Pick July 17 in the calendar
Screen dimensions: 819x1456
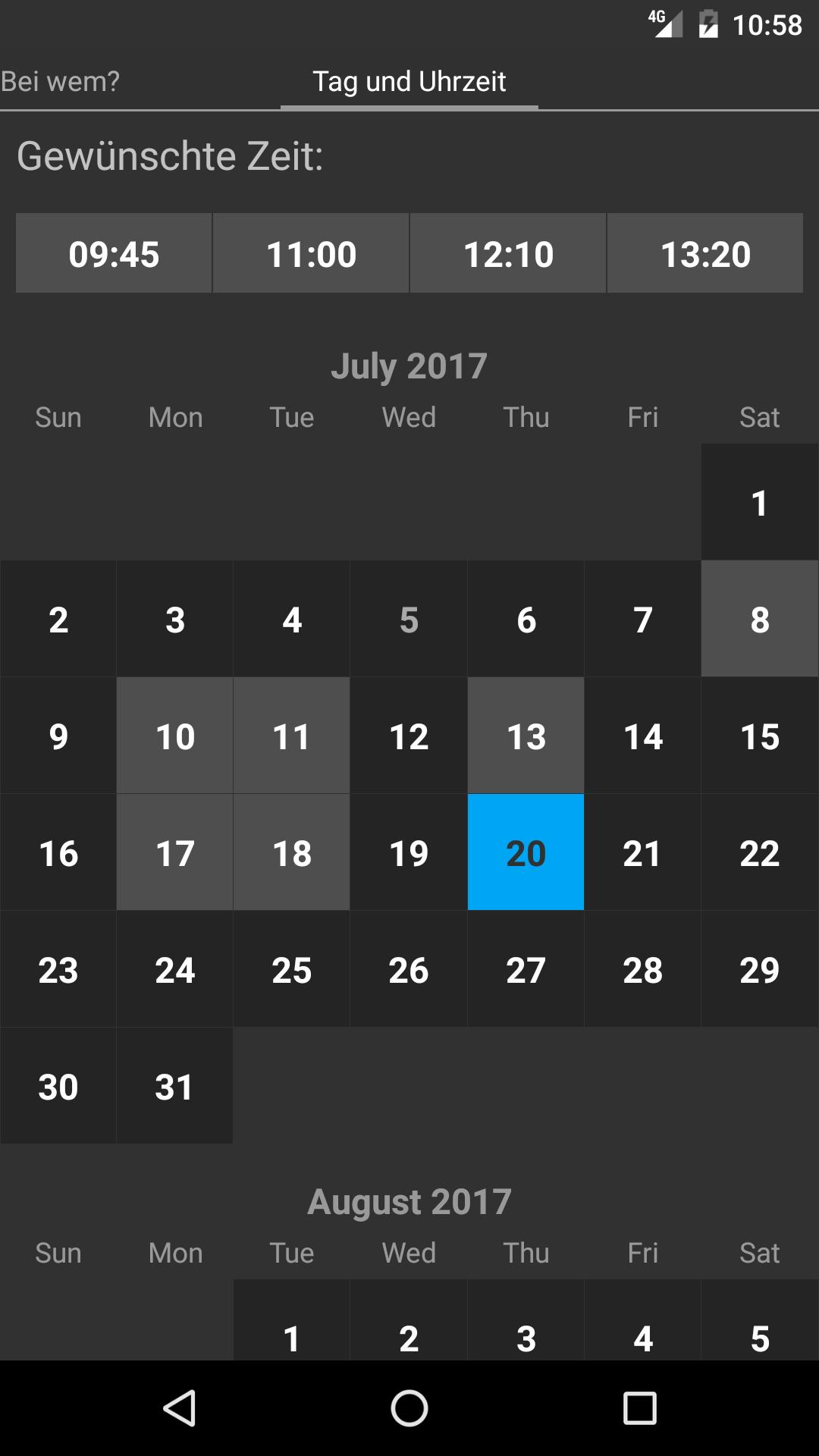pos(175,853)
